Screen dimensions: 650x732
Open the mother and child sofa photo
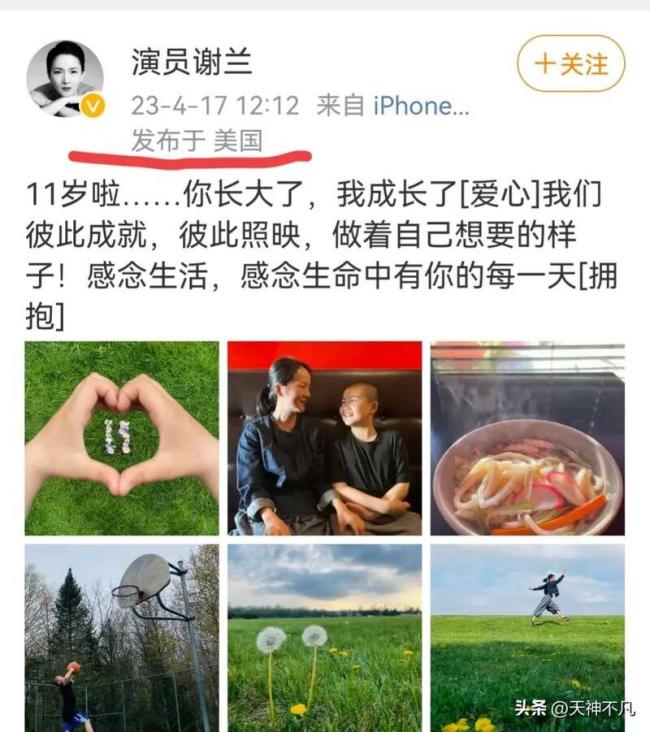click(x=325, y=438)
